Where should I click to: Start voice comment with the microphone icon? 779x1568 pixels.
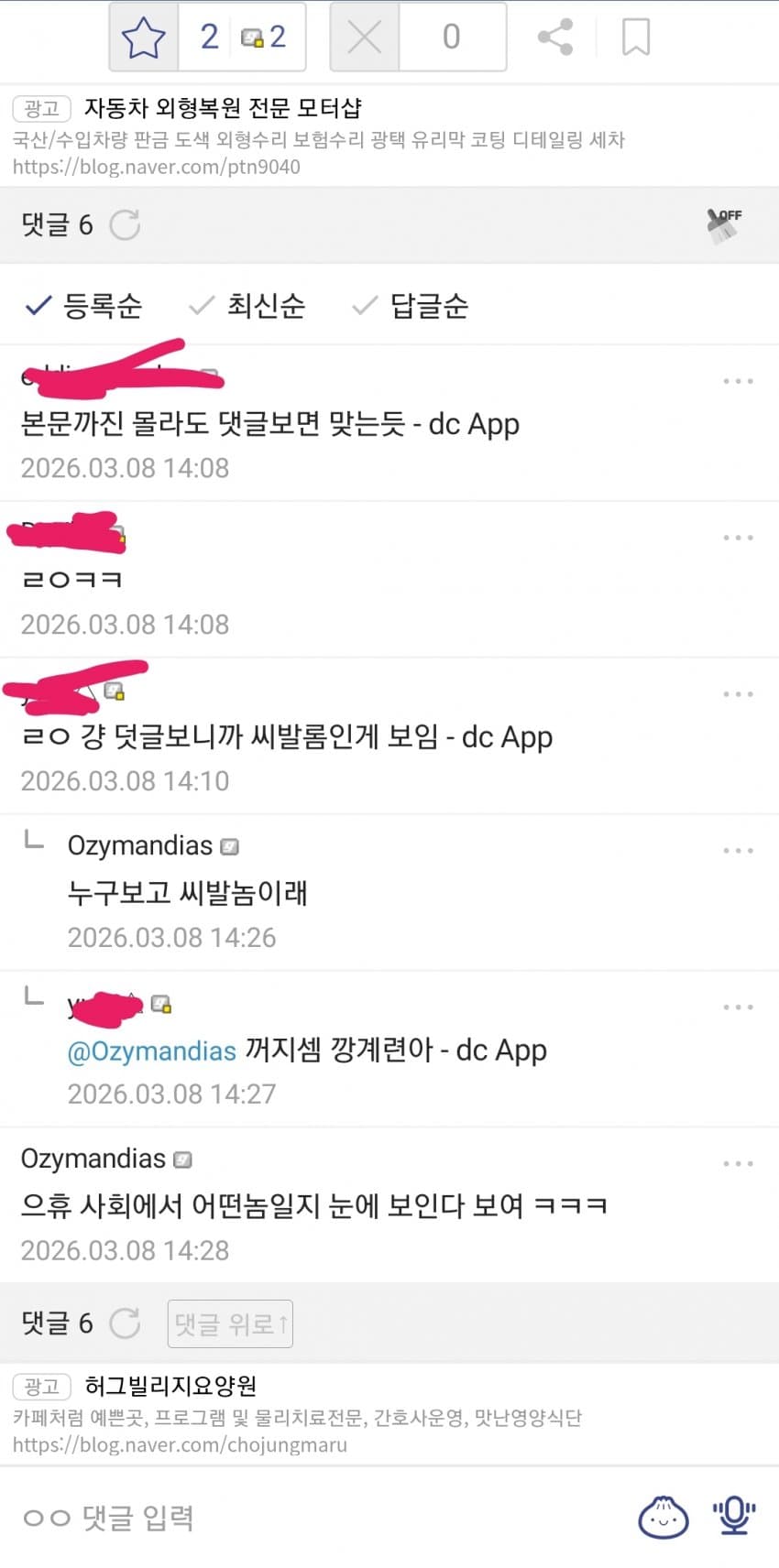tap(733, 1516)
